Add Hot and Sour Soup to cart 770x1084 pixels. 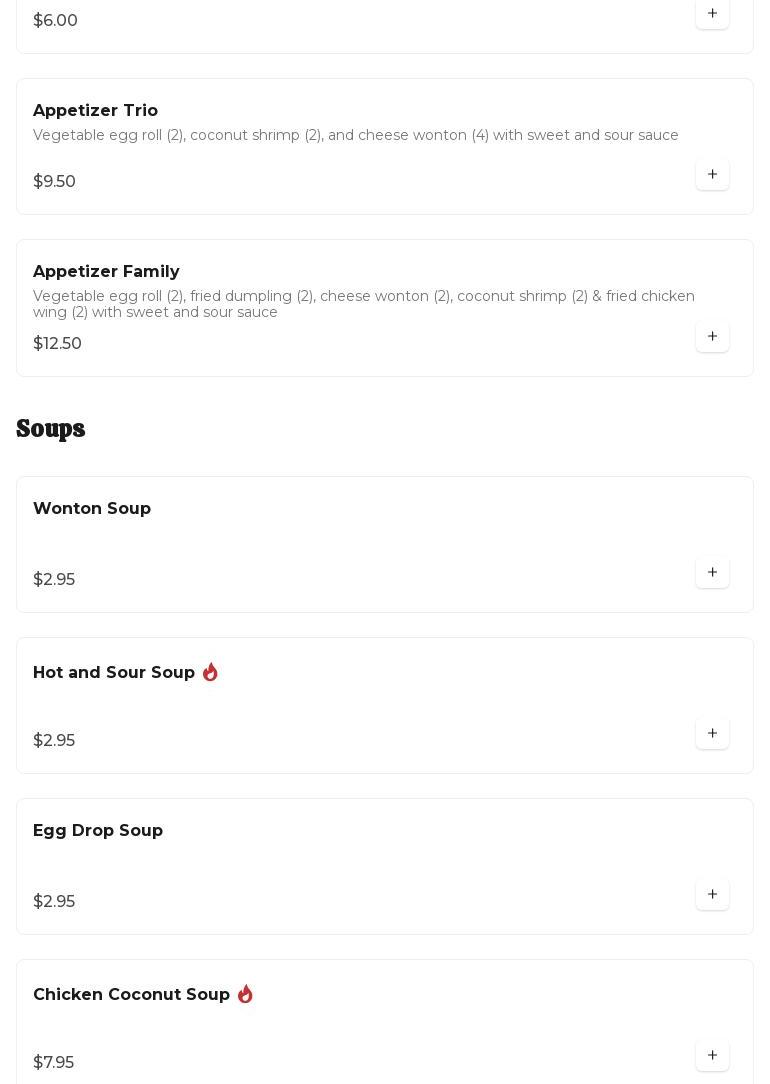[x=712, y=734]
